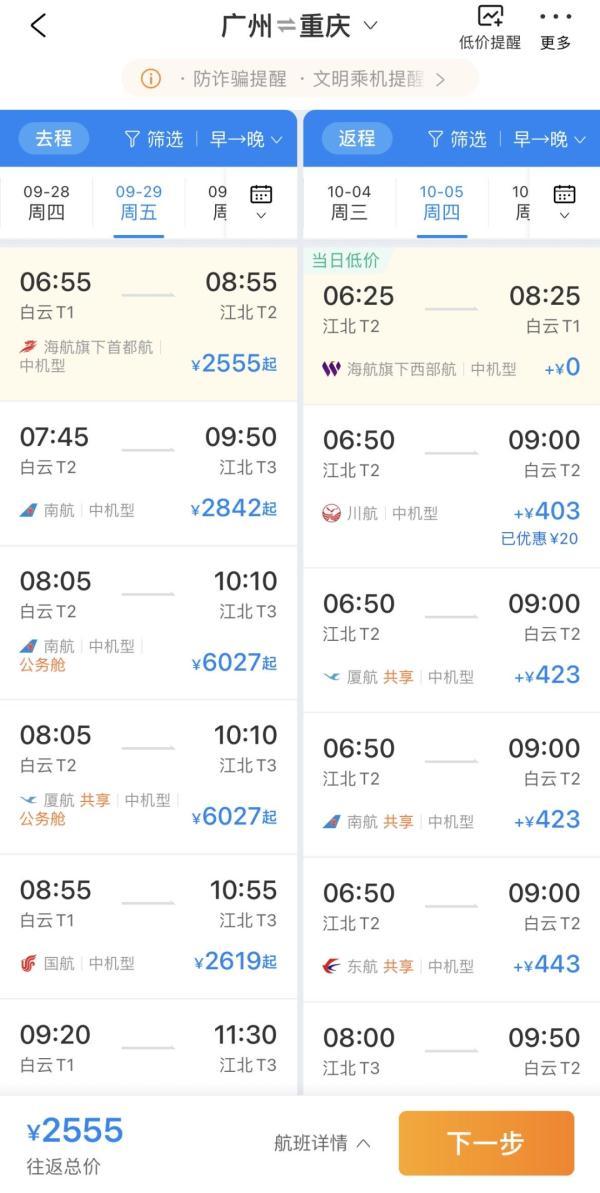The image size is (600, 1193).
Task: Go back using the top-left arrow
Action: [x=38, y=26]
